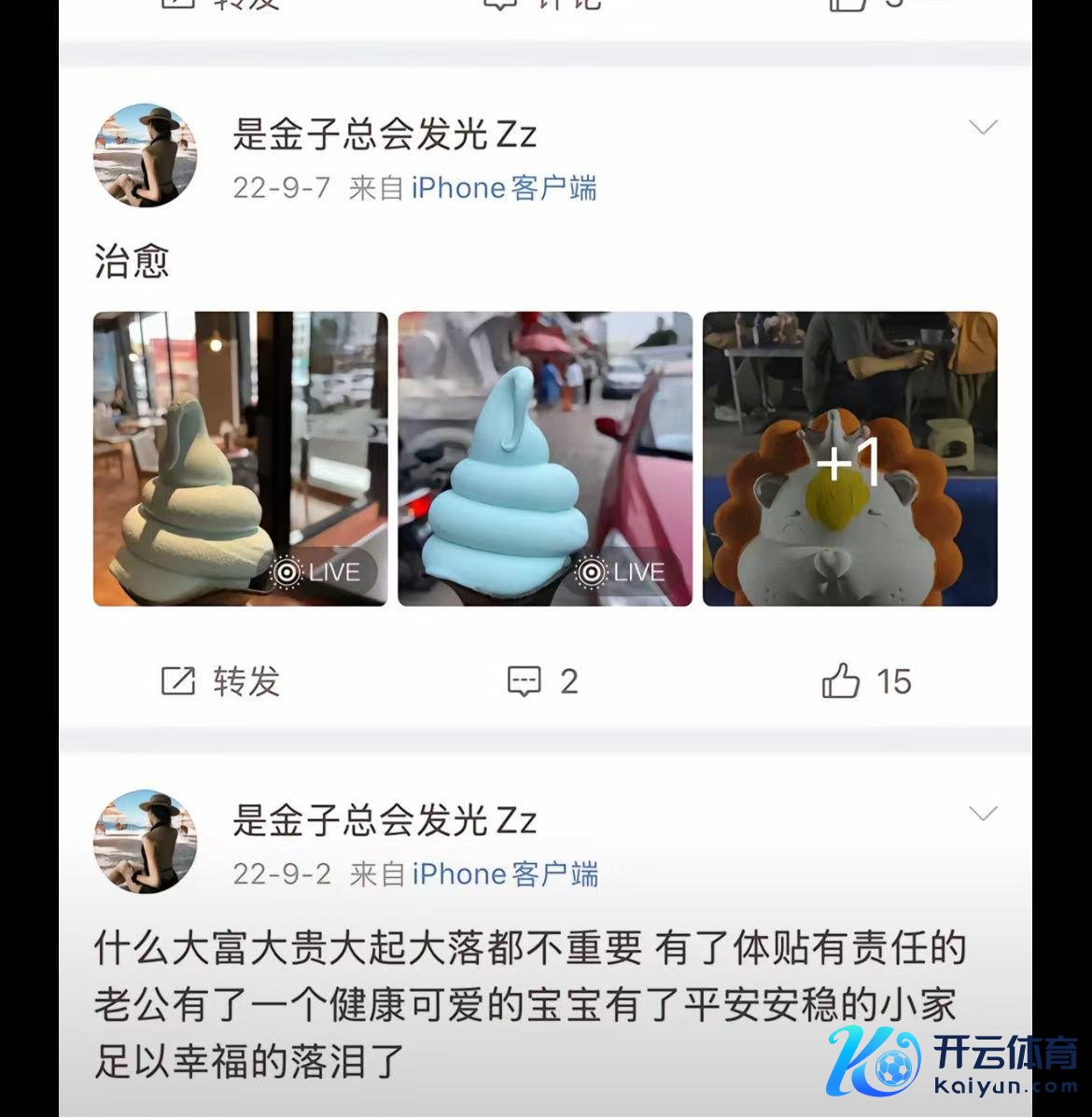Open the username 是金子总会发光Zz on the 22-9-7 post
Image resolution: width=1092 pixels, height=1117 pixels.
coord(385,134)
